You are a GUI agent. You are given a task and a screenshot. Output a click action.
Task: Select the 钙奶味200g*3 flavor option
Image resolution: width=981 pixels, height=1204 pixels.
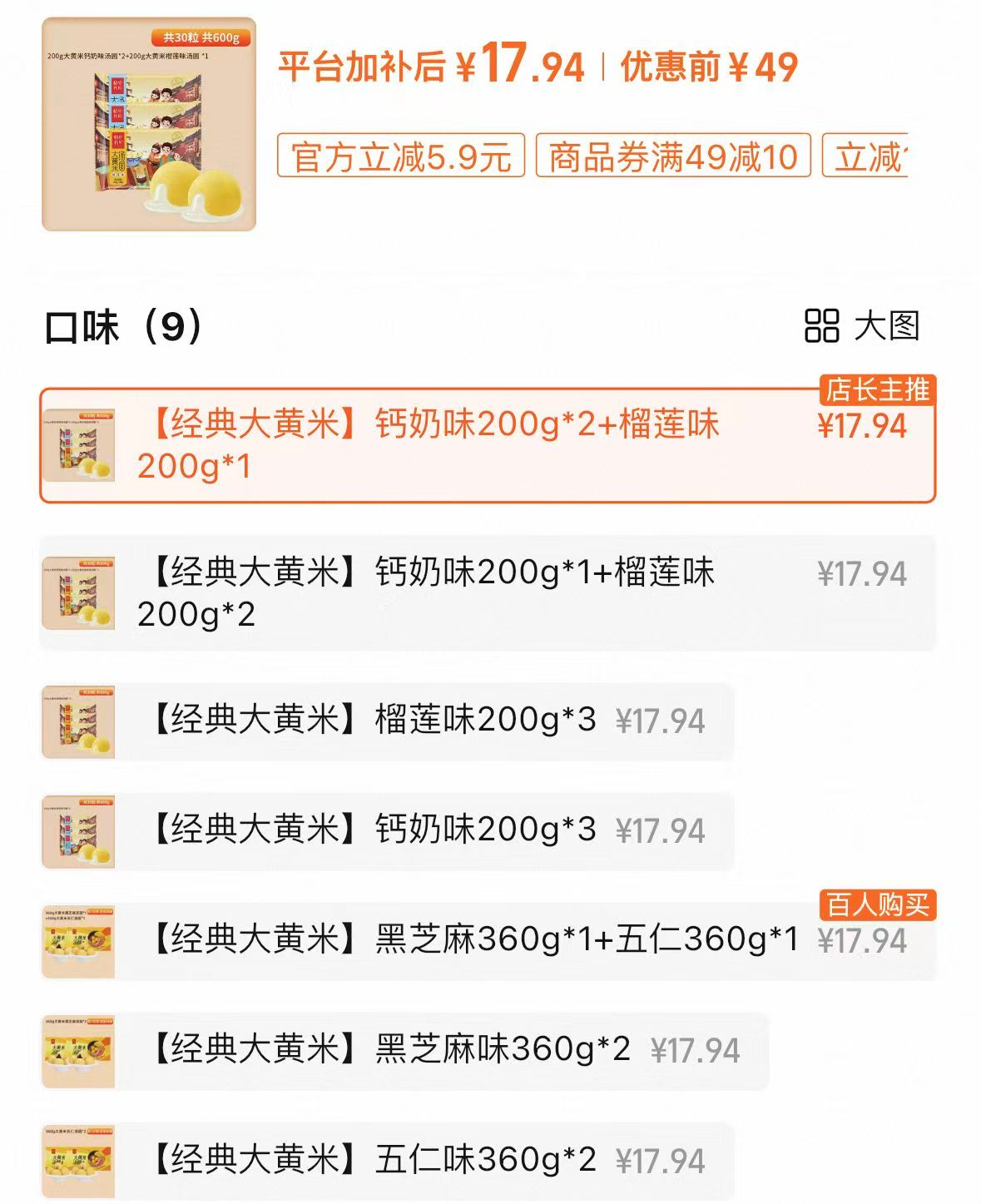pyautogui.click(x=374, y=829)
